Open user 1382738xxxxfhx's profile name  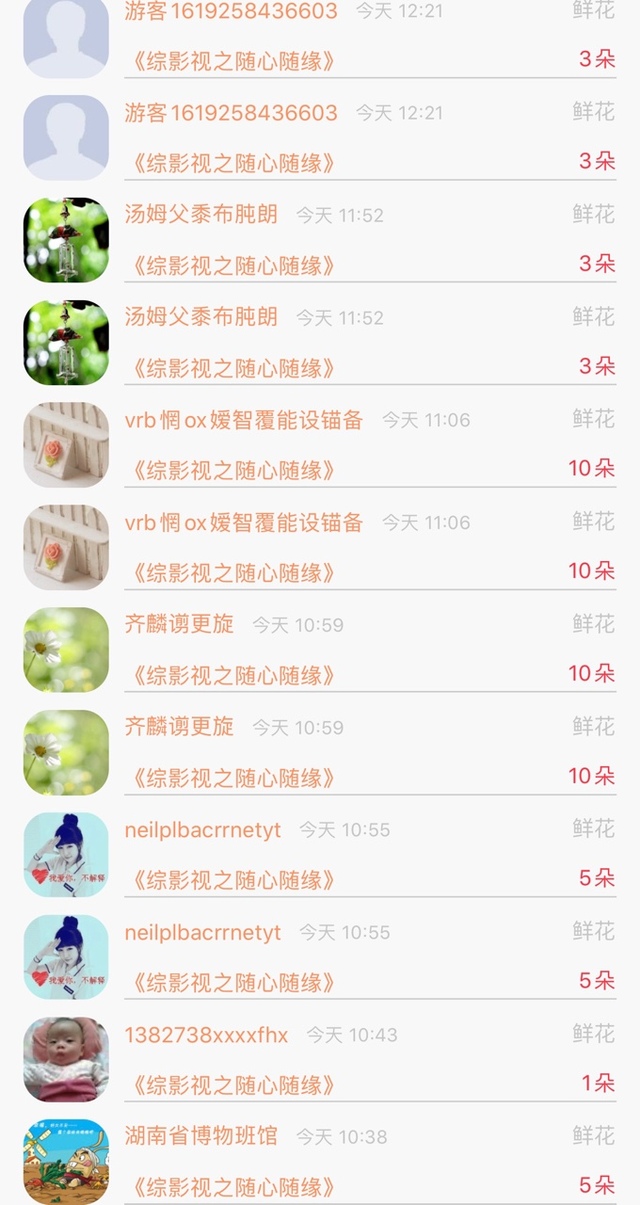206,1035
